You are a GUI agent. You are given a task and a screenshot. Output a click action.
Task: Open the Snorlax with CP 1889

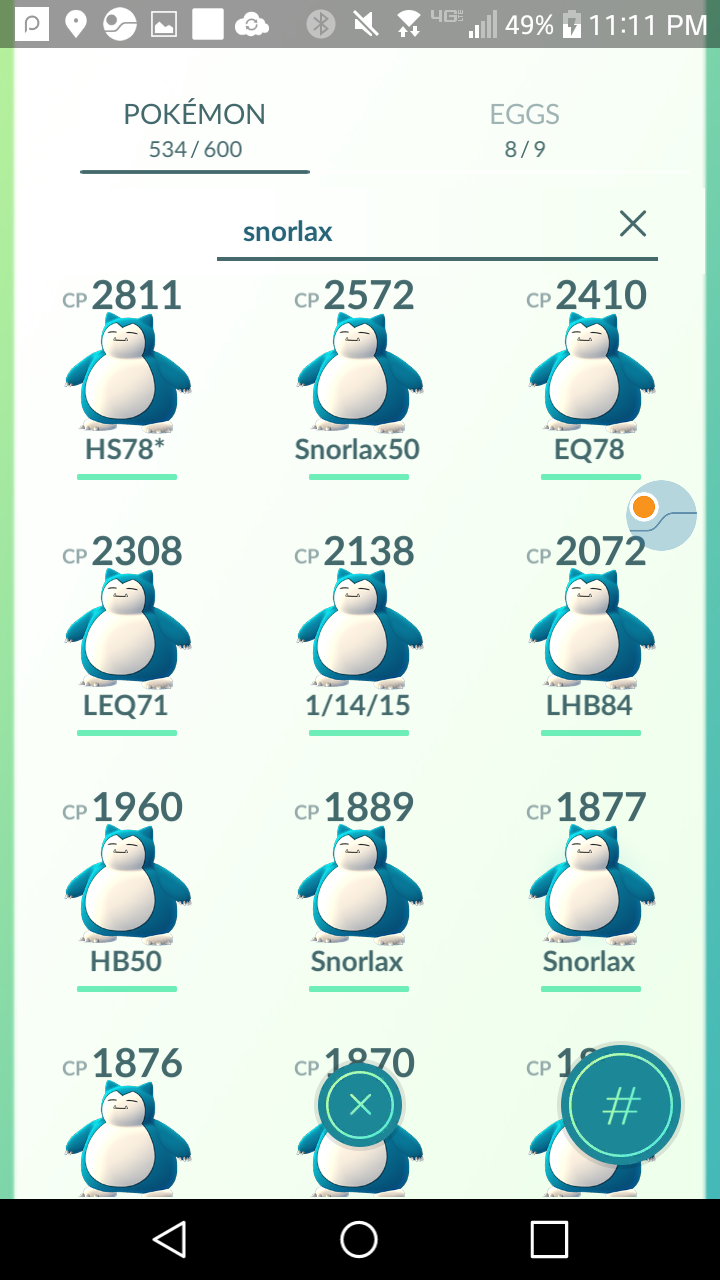359,888
